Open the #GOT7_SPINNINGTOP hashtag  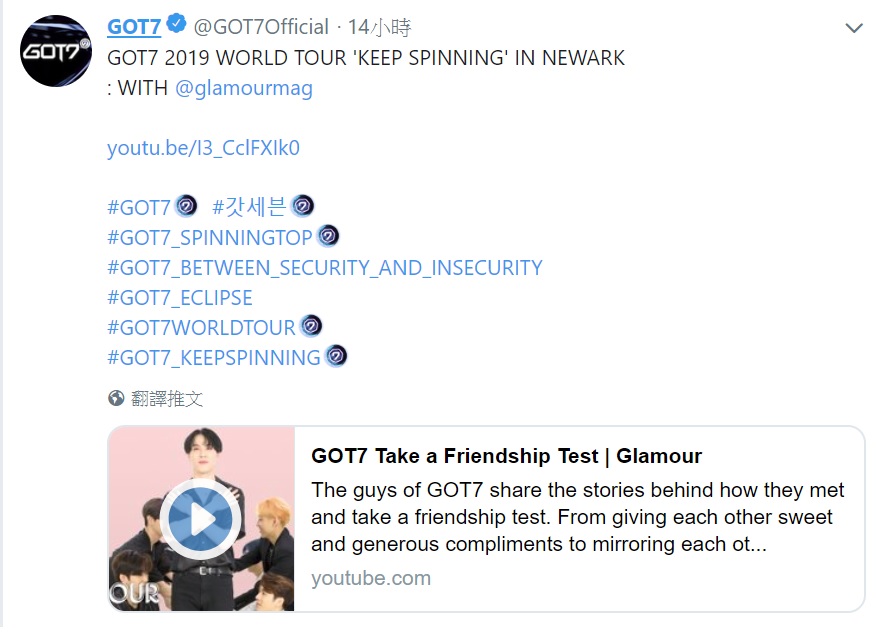coord(209,238)
